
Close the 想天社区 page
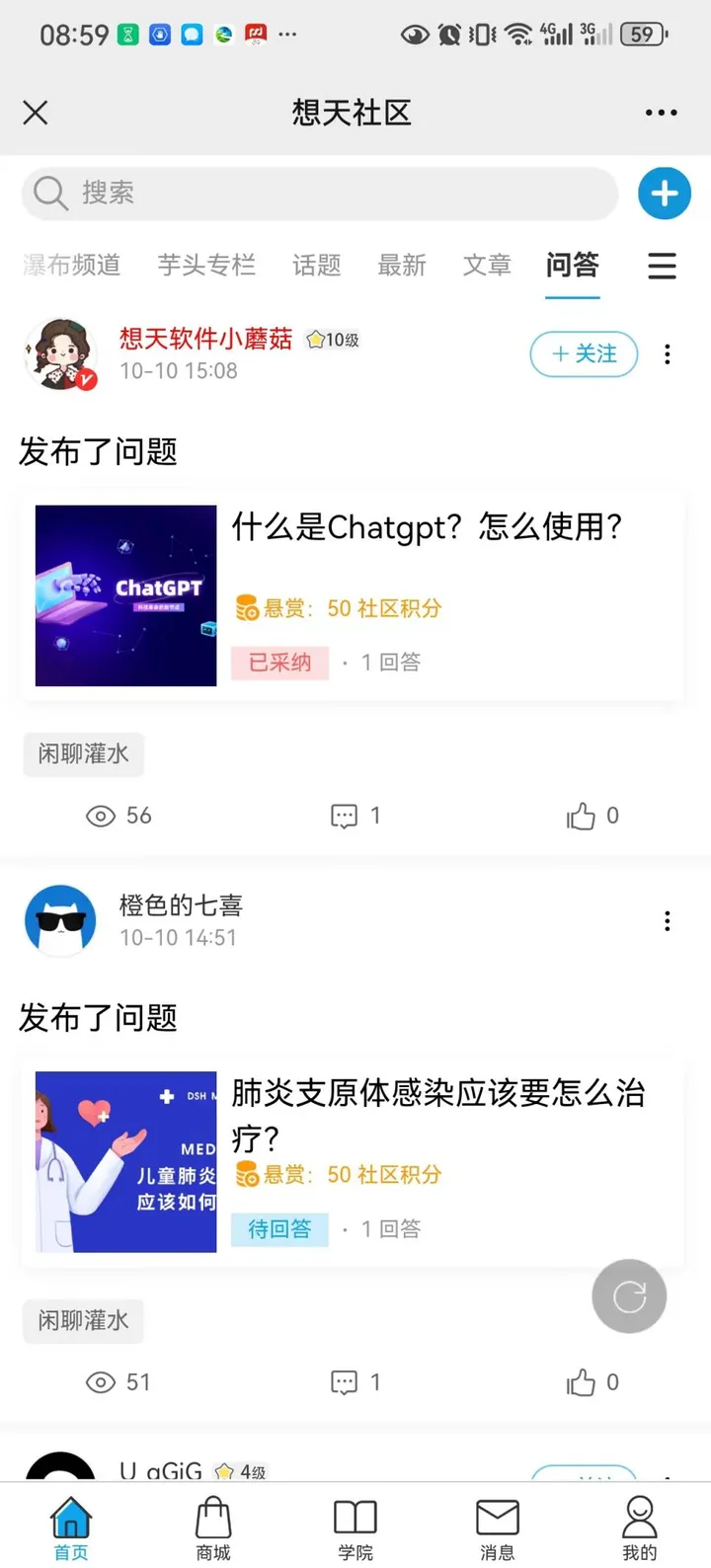[x=36, y=113]
